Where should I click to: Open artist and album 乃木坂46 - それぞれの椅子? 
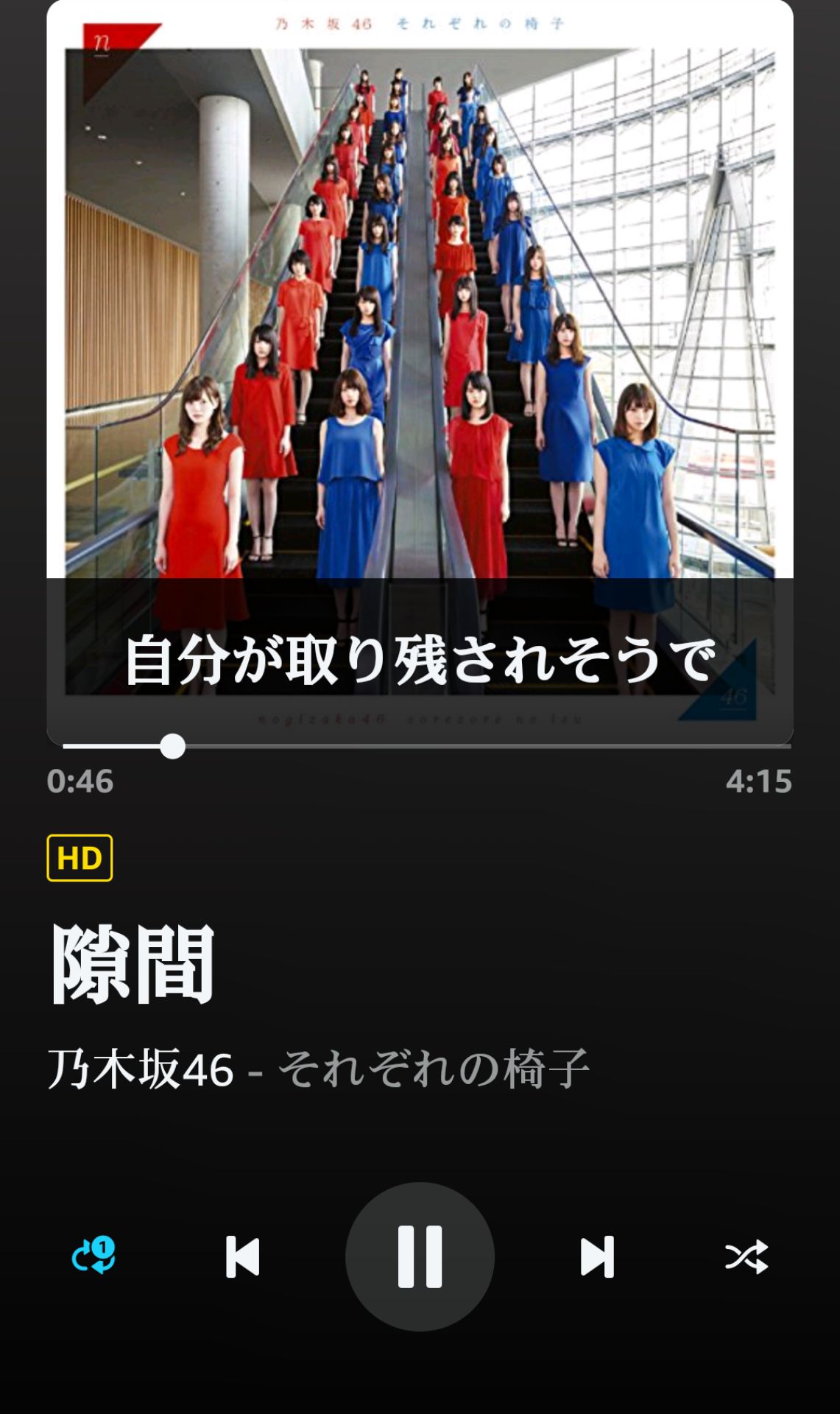pyautogui.click(x=318, y=1069)
